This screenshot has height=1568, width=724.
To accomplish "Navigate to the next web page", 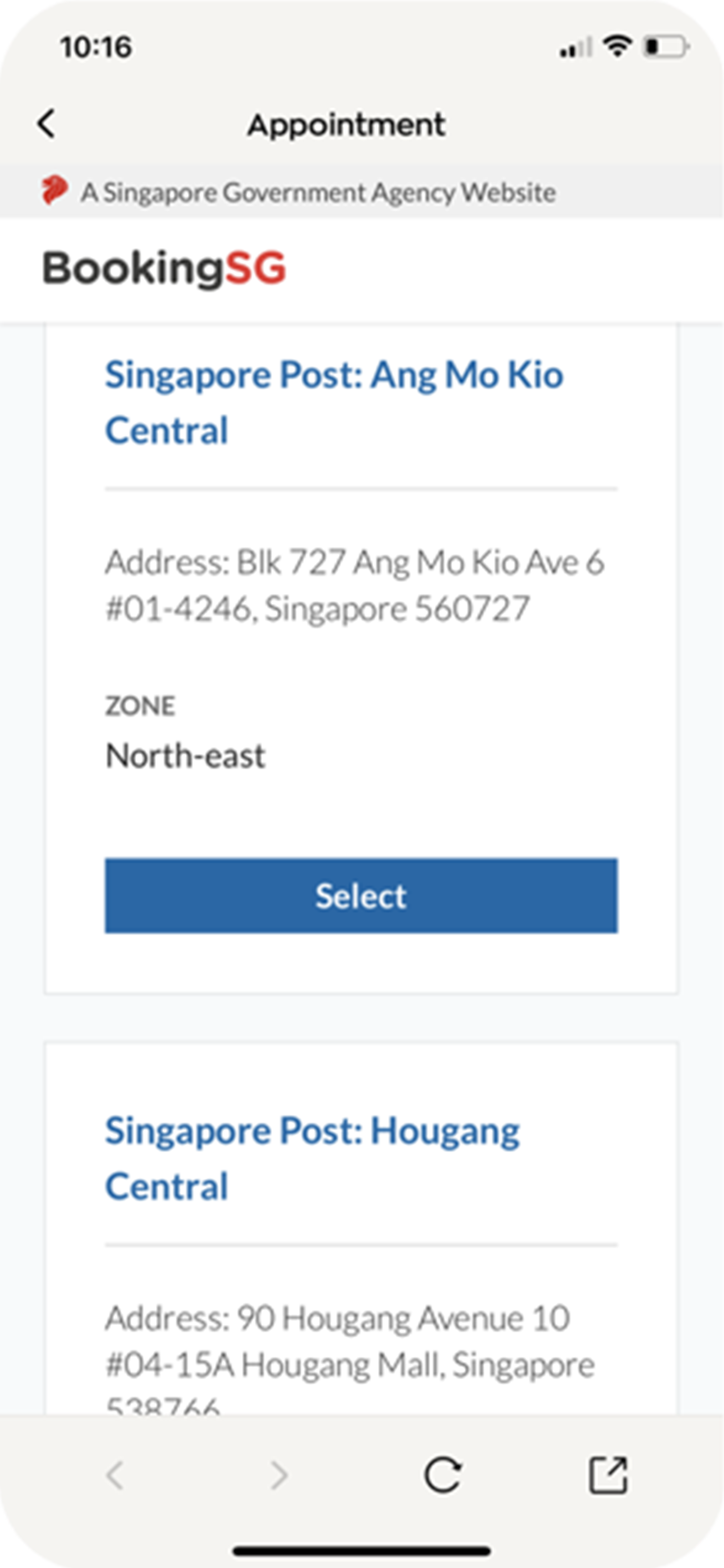I will [278, 1475].
